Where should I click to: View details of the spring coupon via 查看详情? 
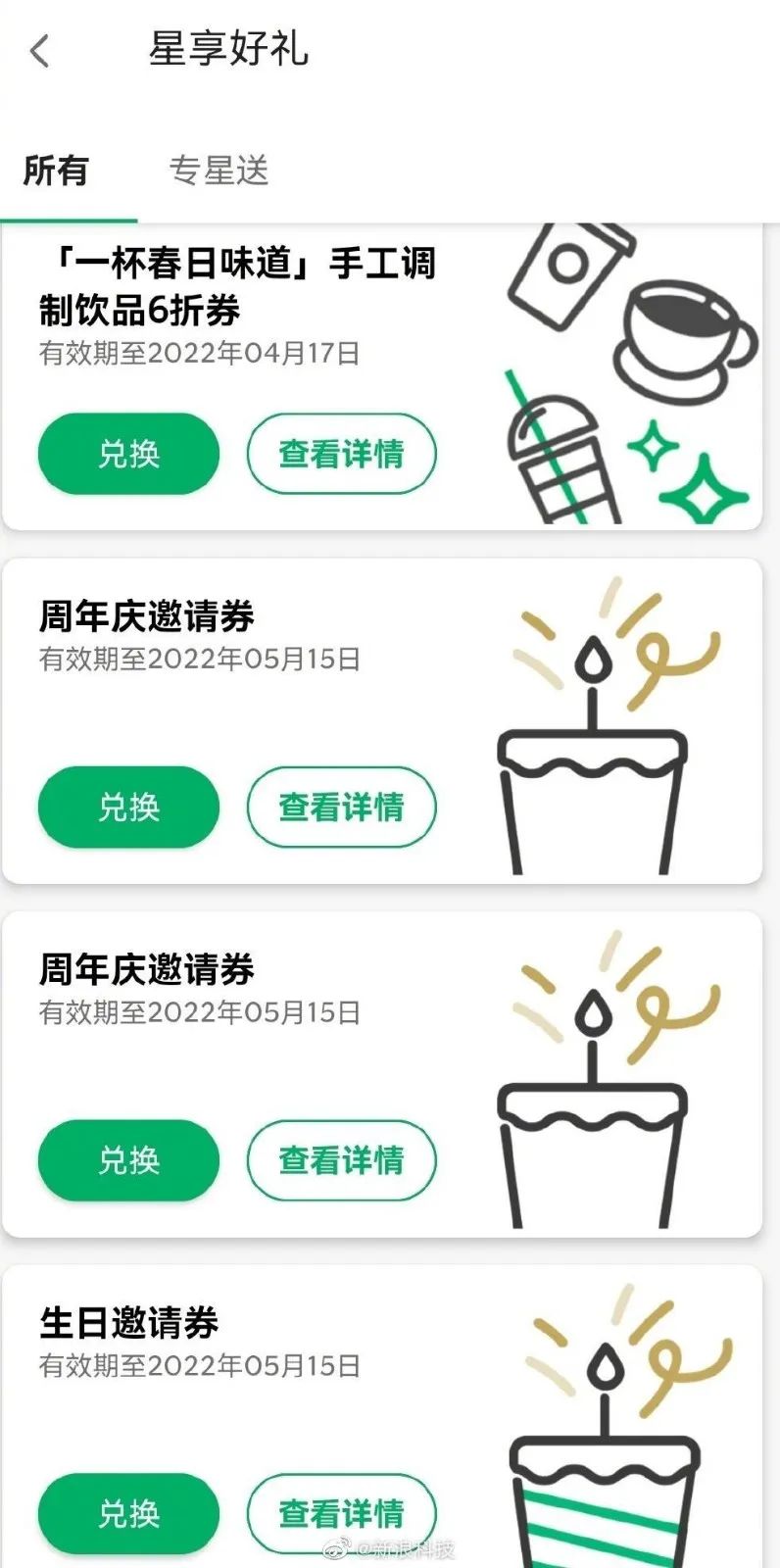[342, 453]
